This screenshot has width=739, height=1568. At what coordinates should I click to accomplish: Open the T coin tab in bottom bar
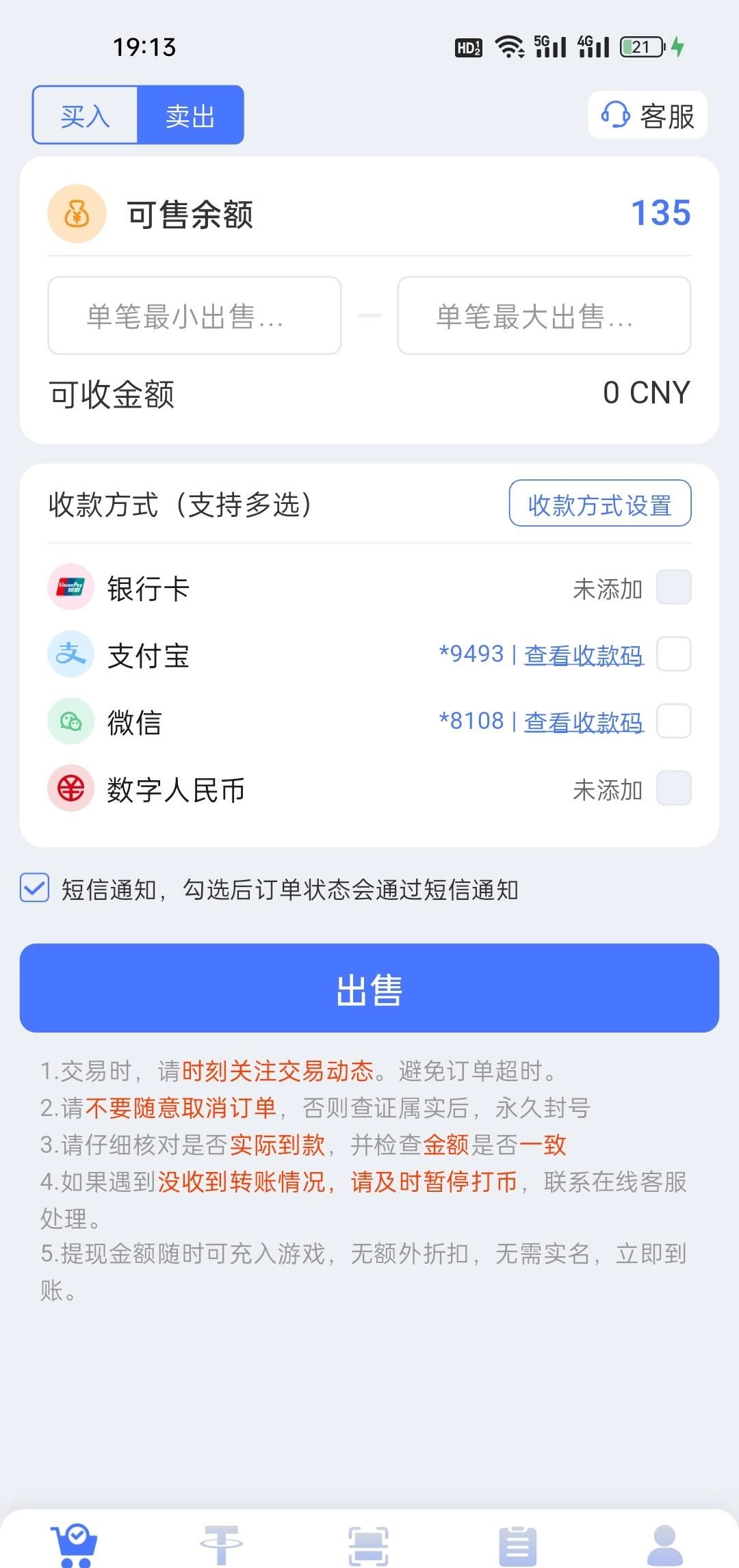pos(221,1544)
